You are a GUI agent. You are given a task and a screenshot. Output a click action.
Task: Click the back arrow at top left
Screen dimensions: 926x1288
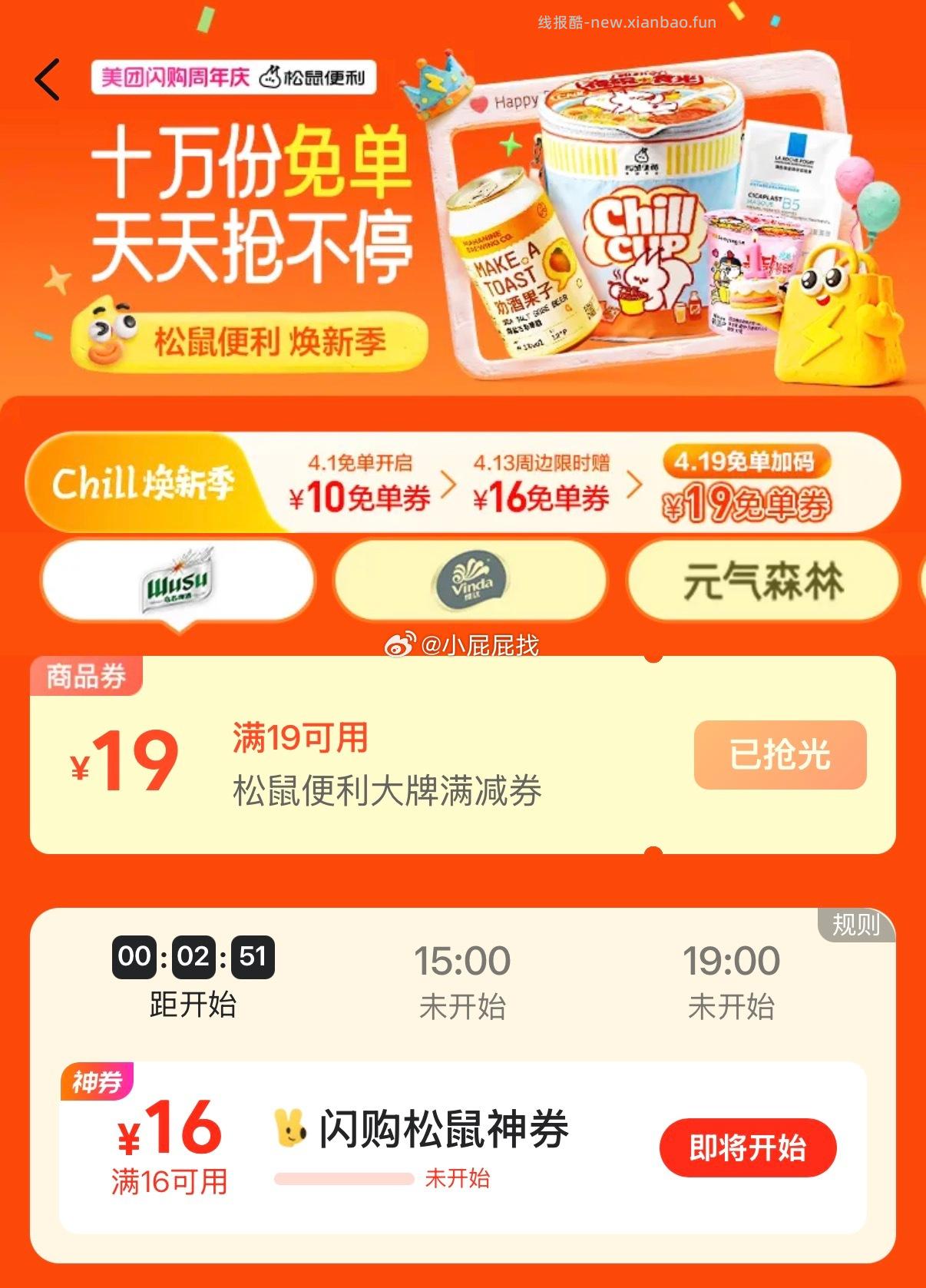point(46,79)
